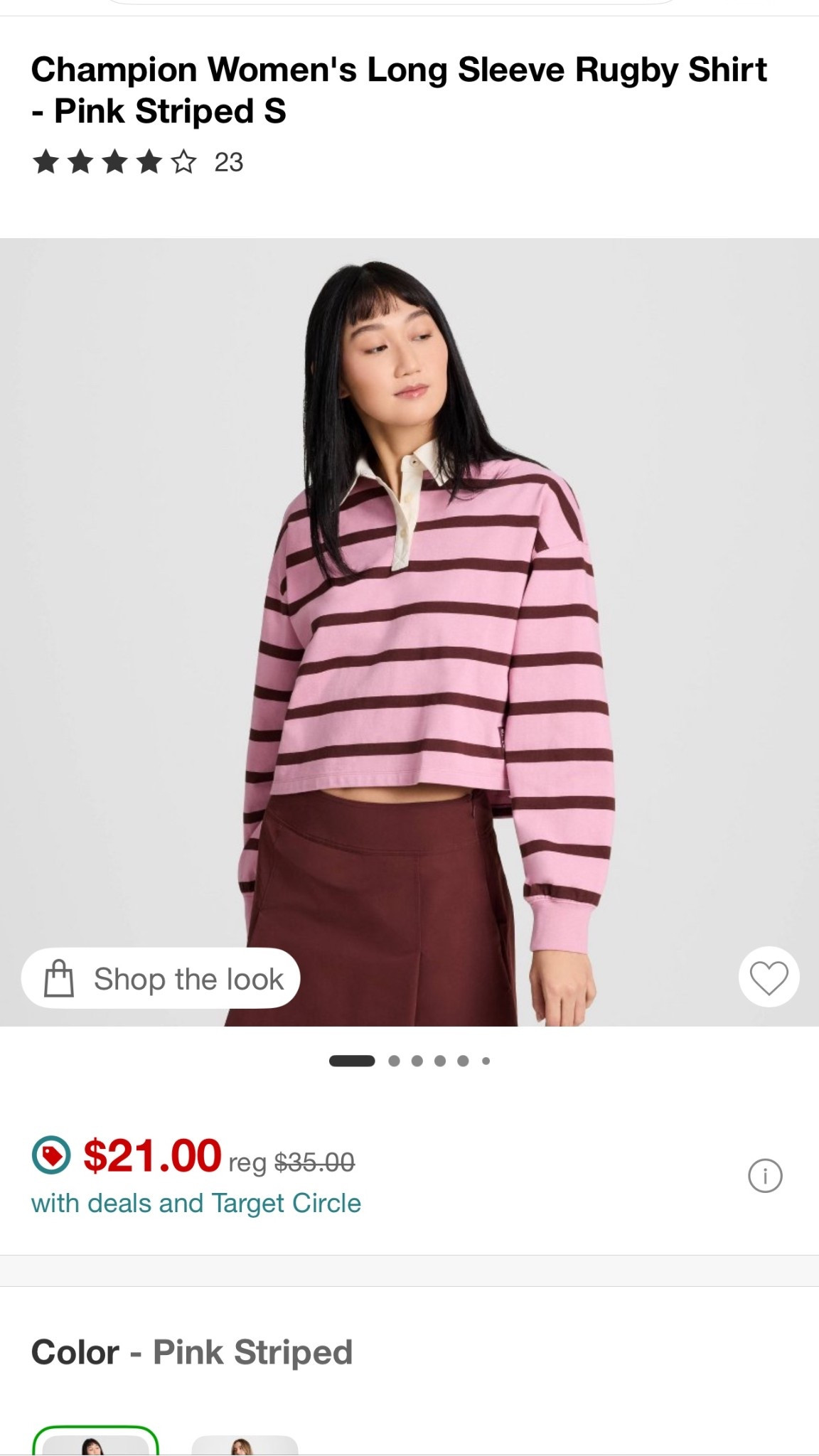Choose the second color swatch option

245,1445
